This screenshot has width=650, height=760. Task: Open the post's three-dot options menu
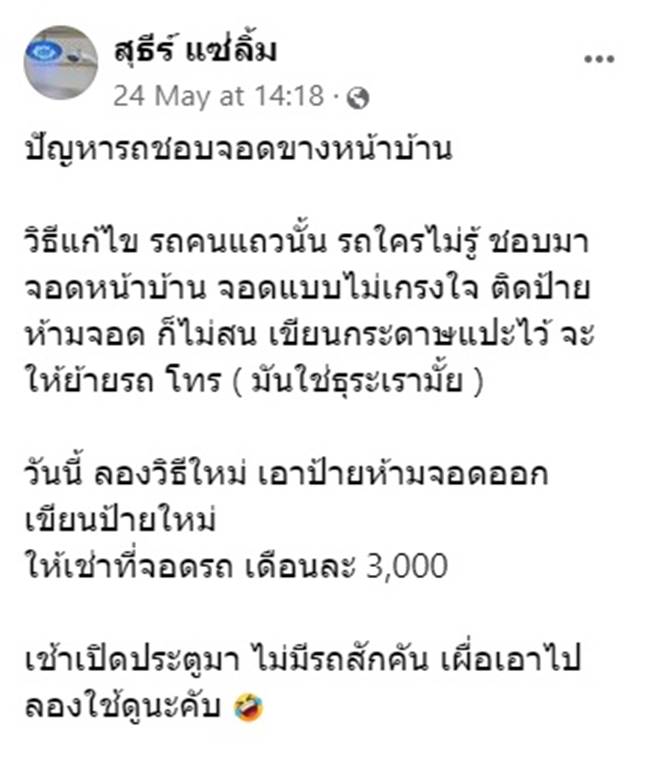(x=599, y=58)
